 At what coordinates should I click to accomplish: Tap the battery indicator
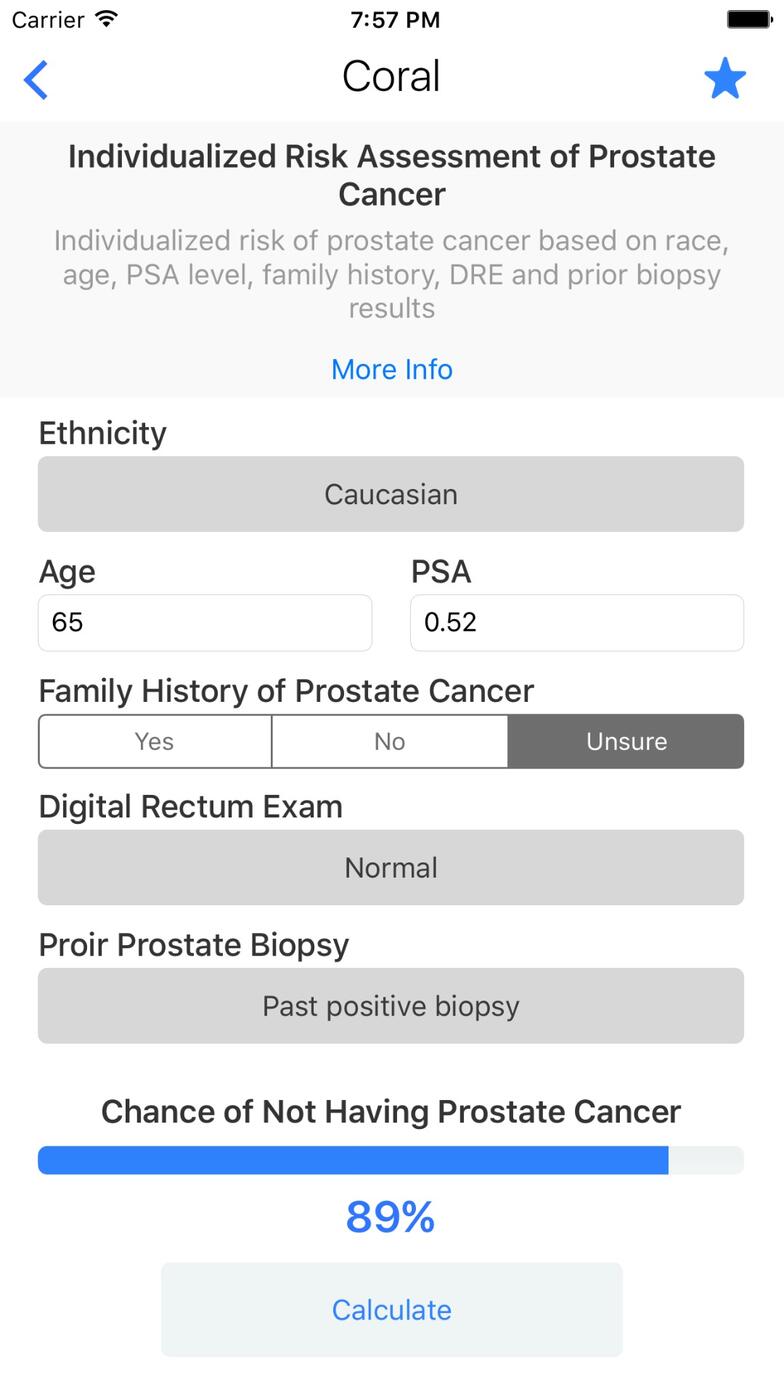tap(748, 16)
